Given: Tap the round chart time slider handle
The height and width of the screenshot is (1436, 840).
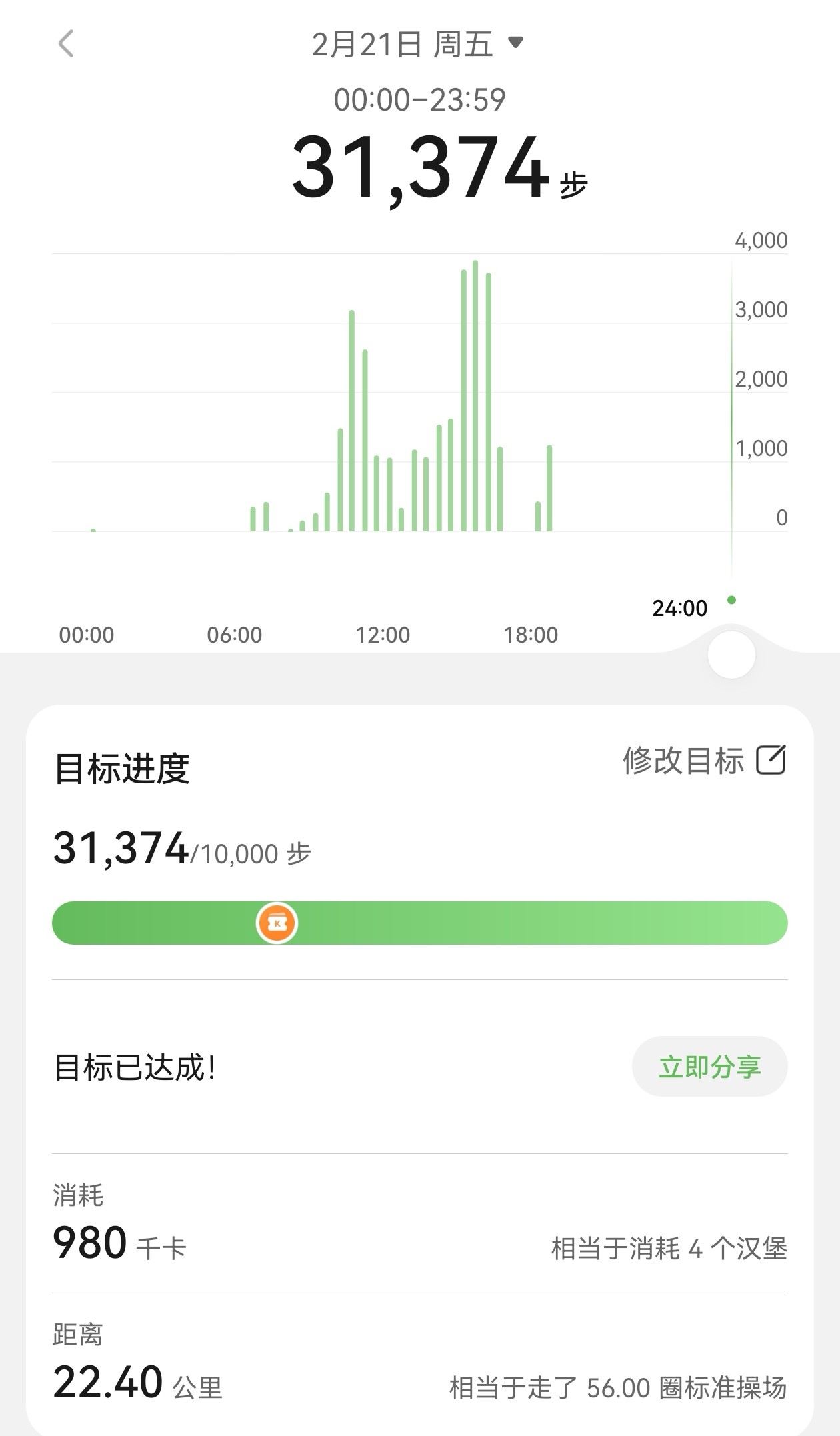Looking at the screenshot, I should pyautogui.click(x=731, y=655).
